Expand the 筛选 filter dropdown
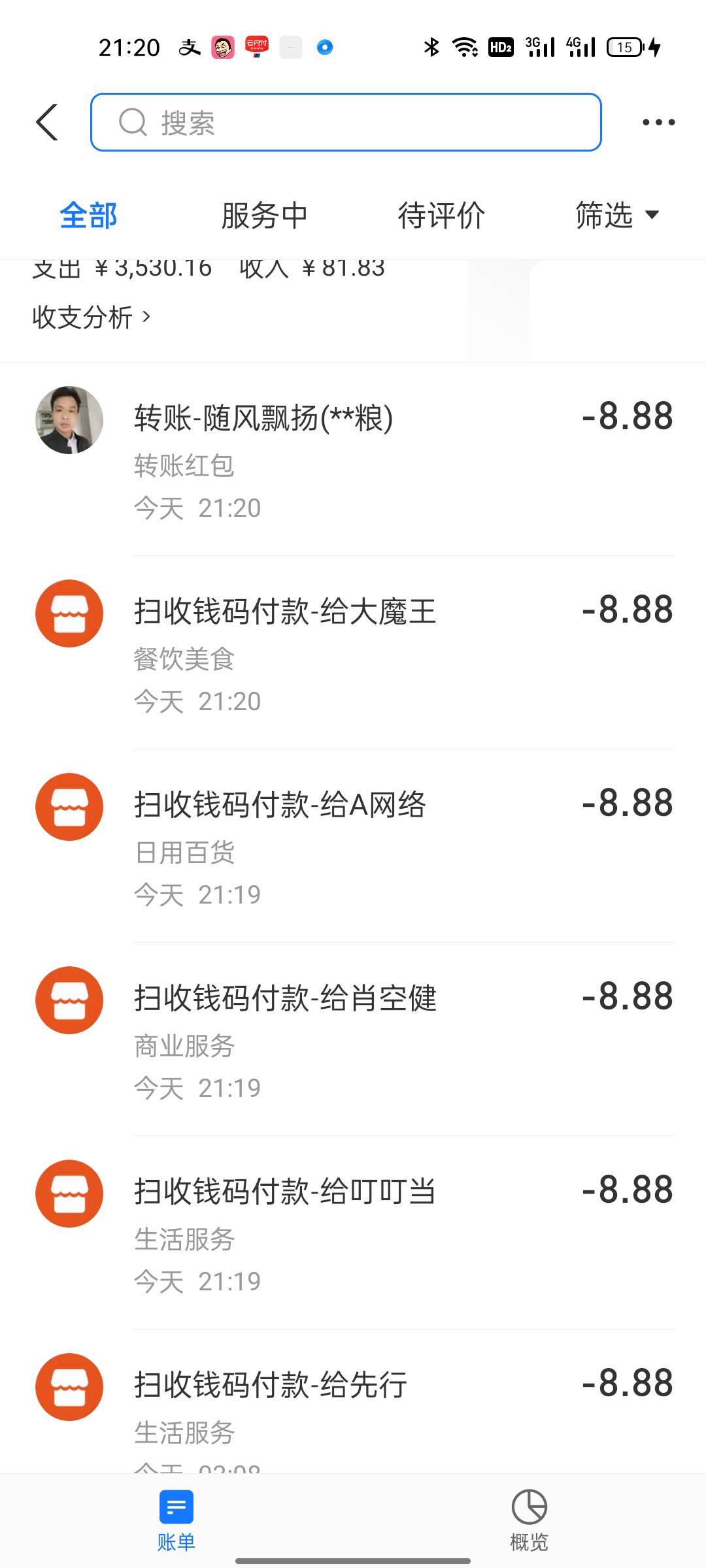 click(616, 216)
